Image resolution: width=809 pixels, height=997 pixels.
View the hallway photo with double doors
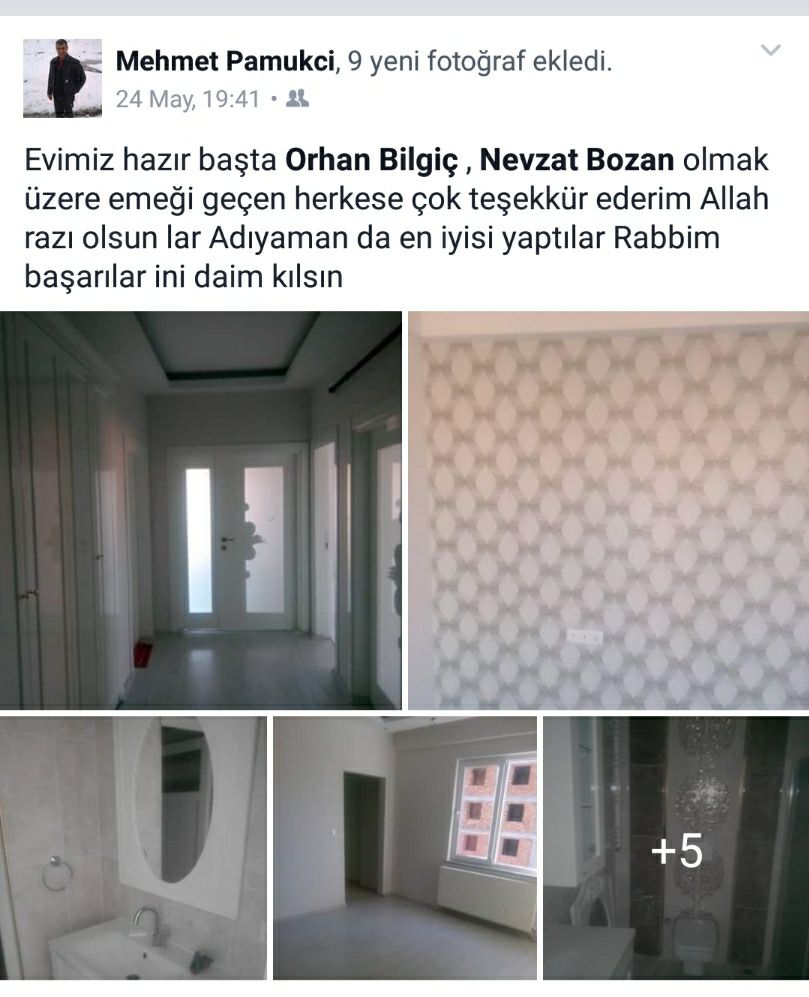200,510
